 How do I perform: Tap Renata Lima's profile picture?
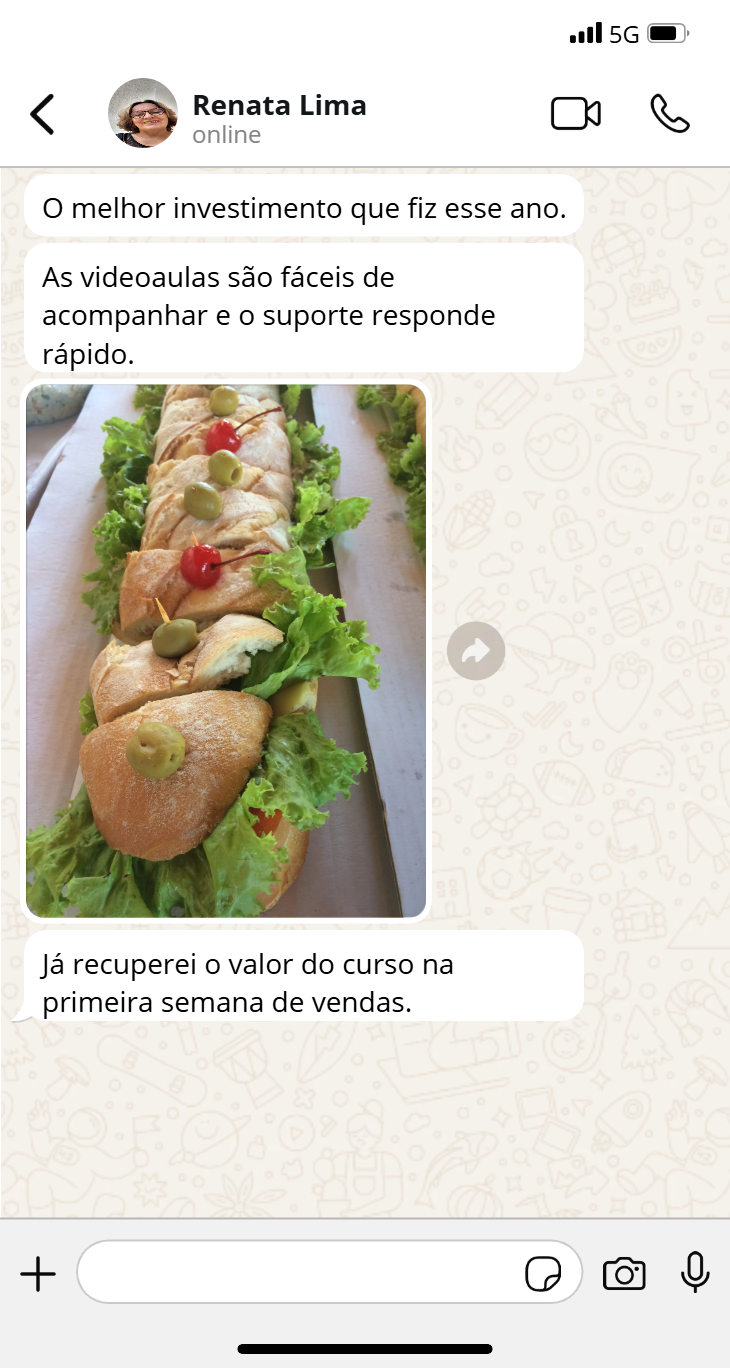pos(143,113)
